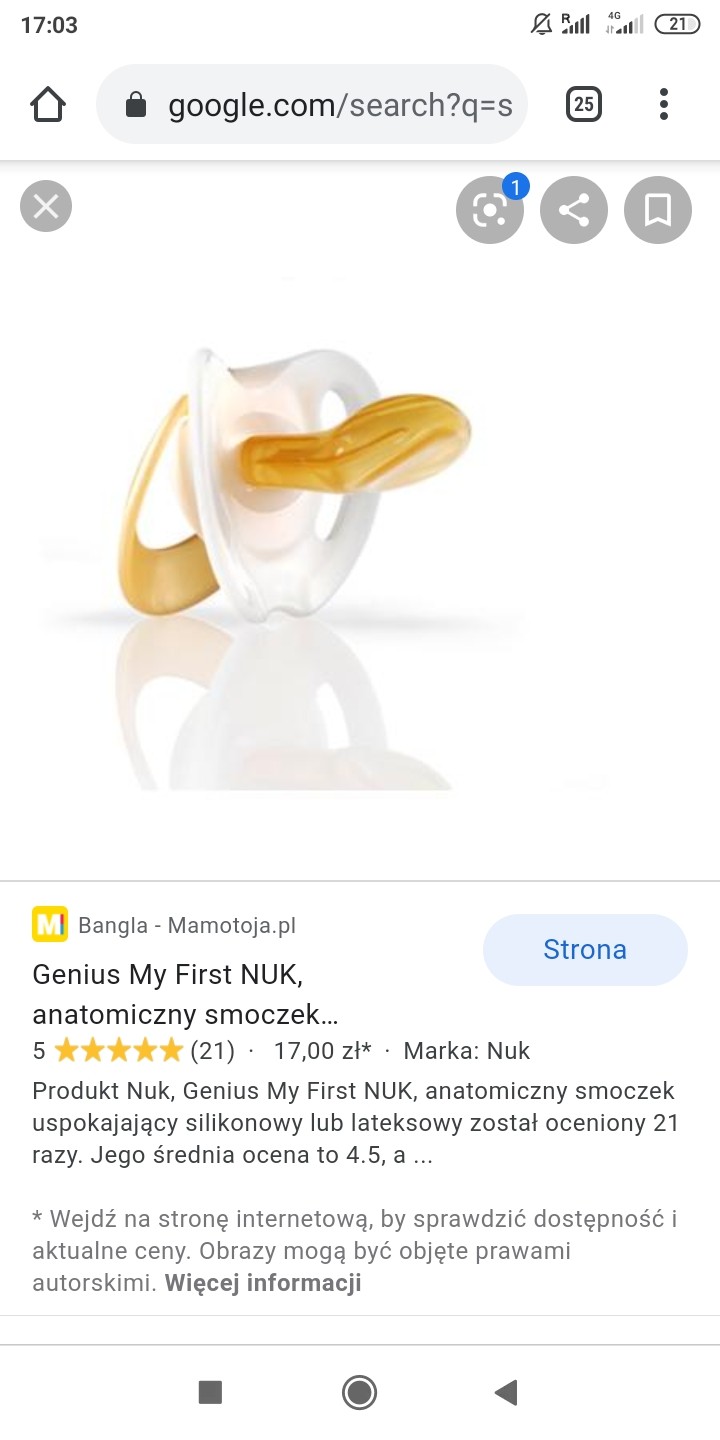Go to Chrome's home page
Screen dimensions: 720x1440
(48, 104)
